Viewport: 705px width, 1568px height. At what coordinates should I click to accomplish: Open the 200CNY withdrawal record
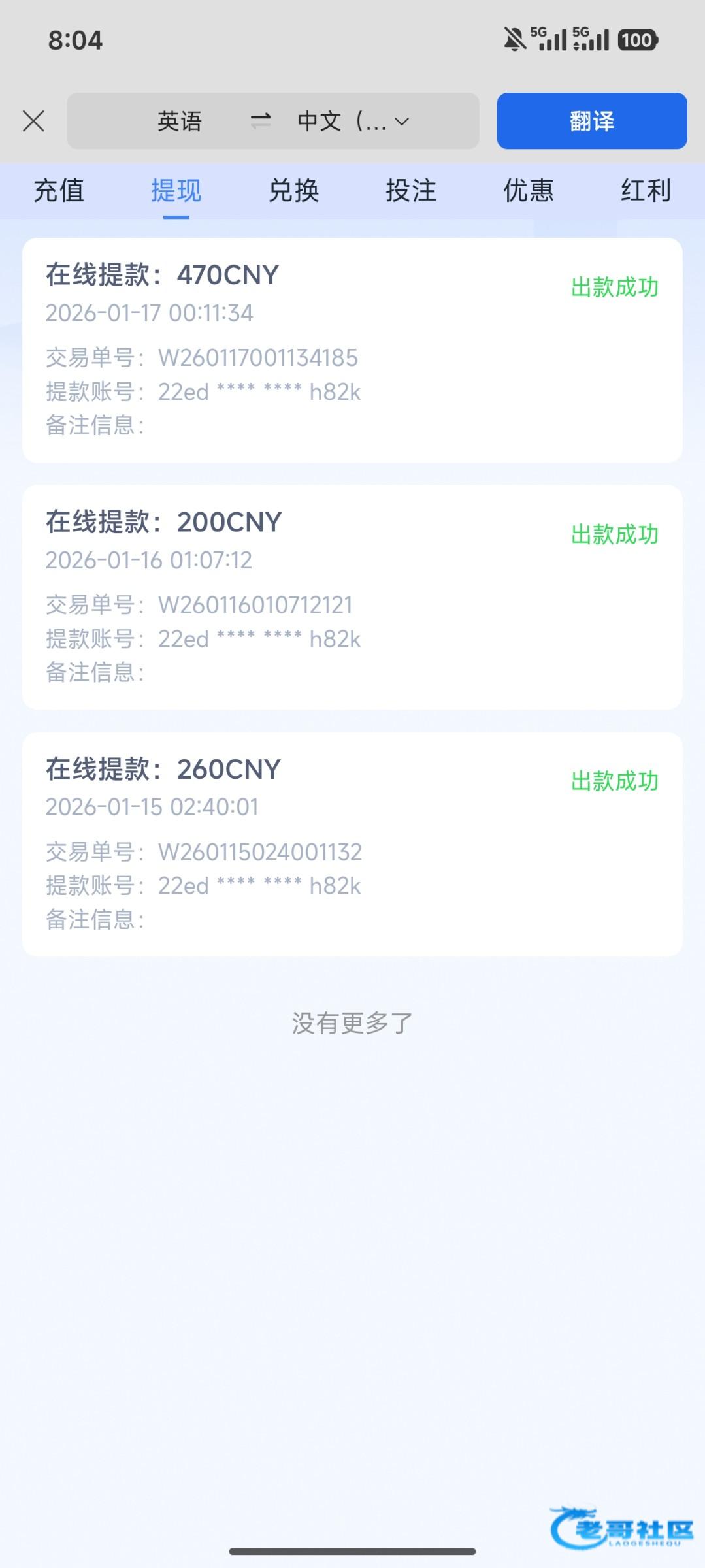click(x=352, y=596)
